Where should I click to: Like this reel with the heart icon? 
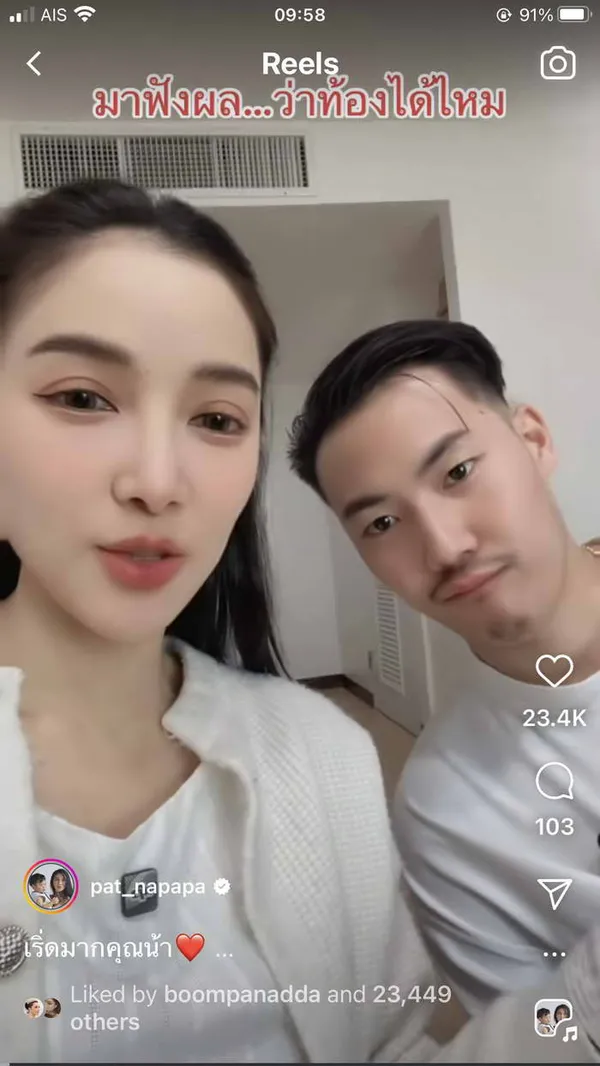554,671
